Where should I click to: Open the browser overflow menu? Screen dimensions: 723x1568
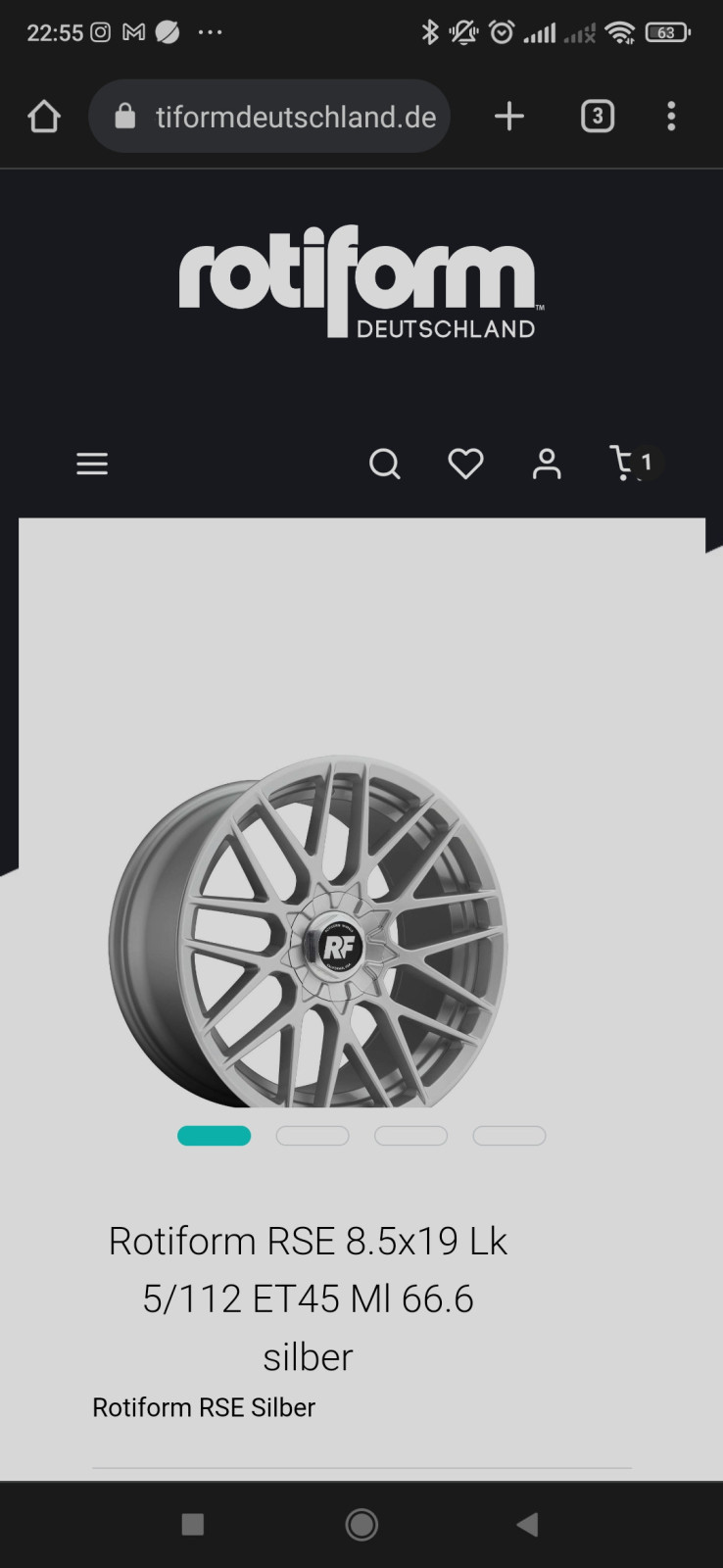tap(671, 117)
